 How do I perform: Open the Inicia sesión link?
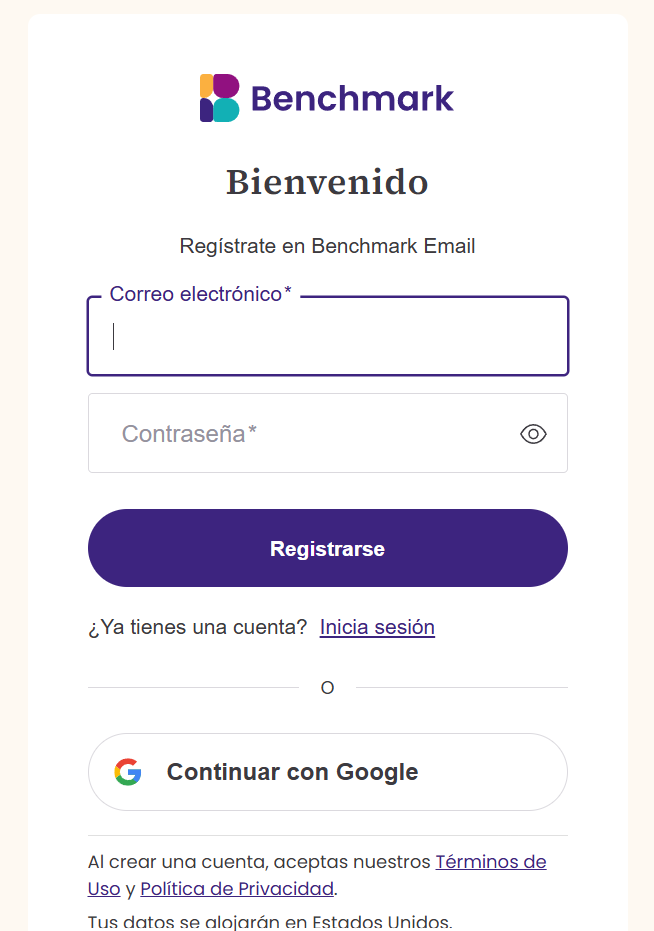tap(377, 627)
